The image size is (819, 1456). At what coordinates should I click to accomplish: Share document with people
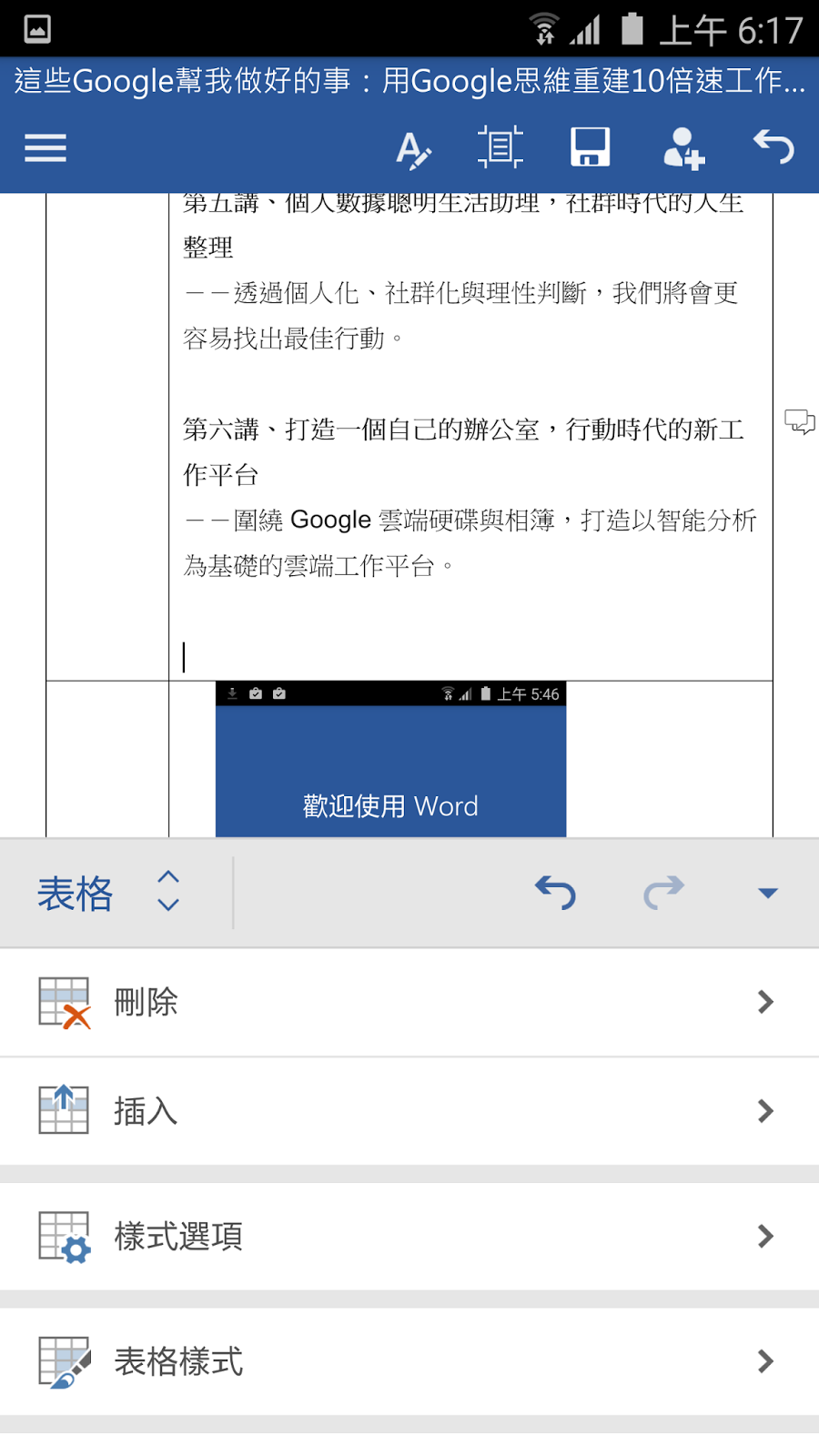coord(683,147)
